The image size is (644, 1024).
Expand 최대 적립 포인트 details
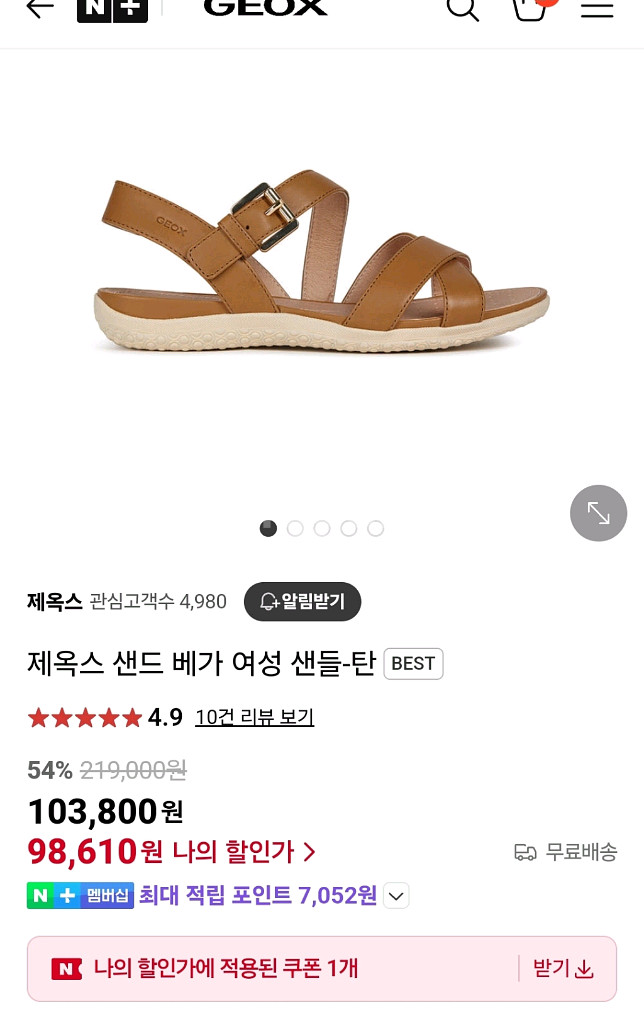pos(397,896)
